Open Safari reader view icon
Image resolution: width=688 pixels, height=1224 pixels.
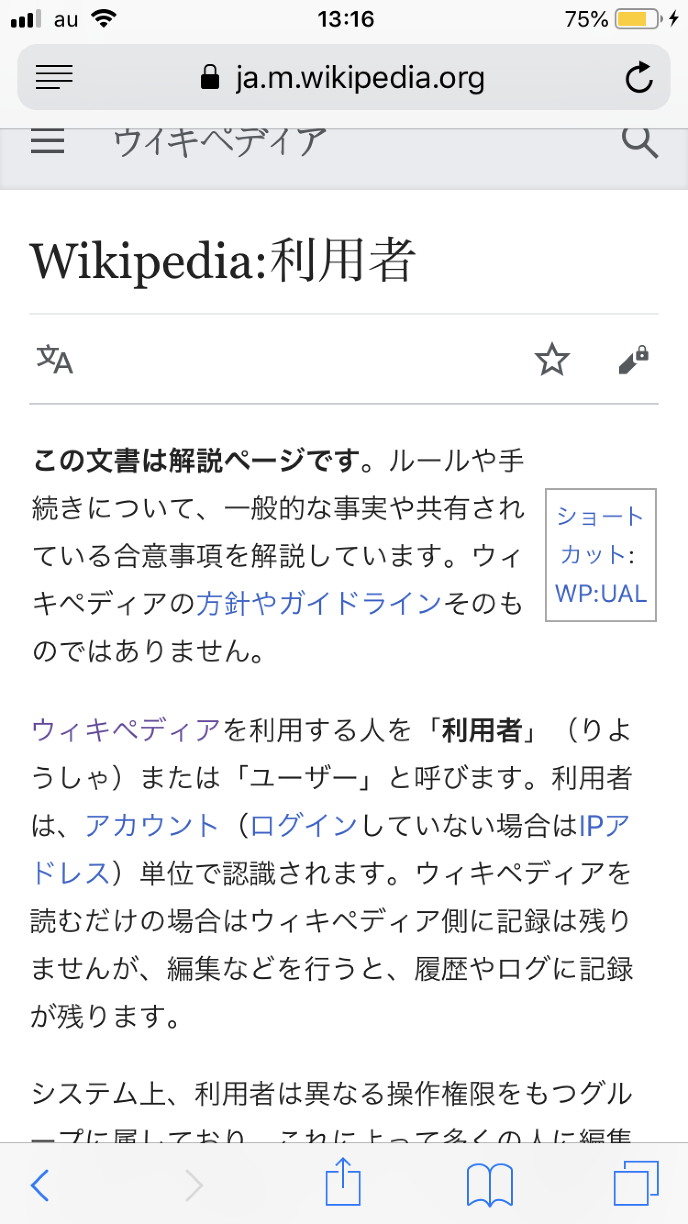pos(54,77)
